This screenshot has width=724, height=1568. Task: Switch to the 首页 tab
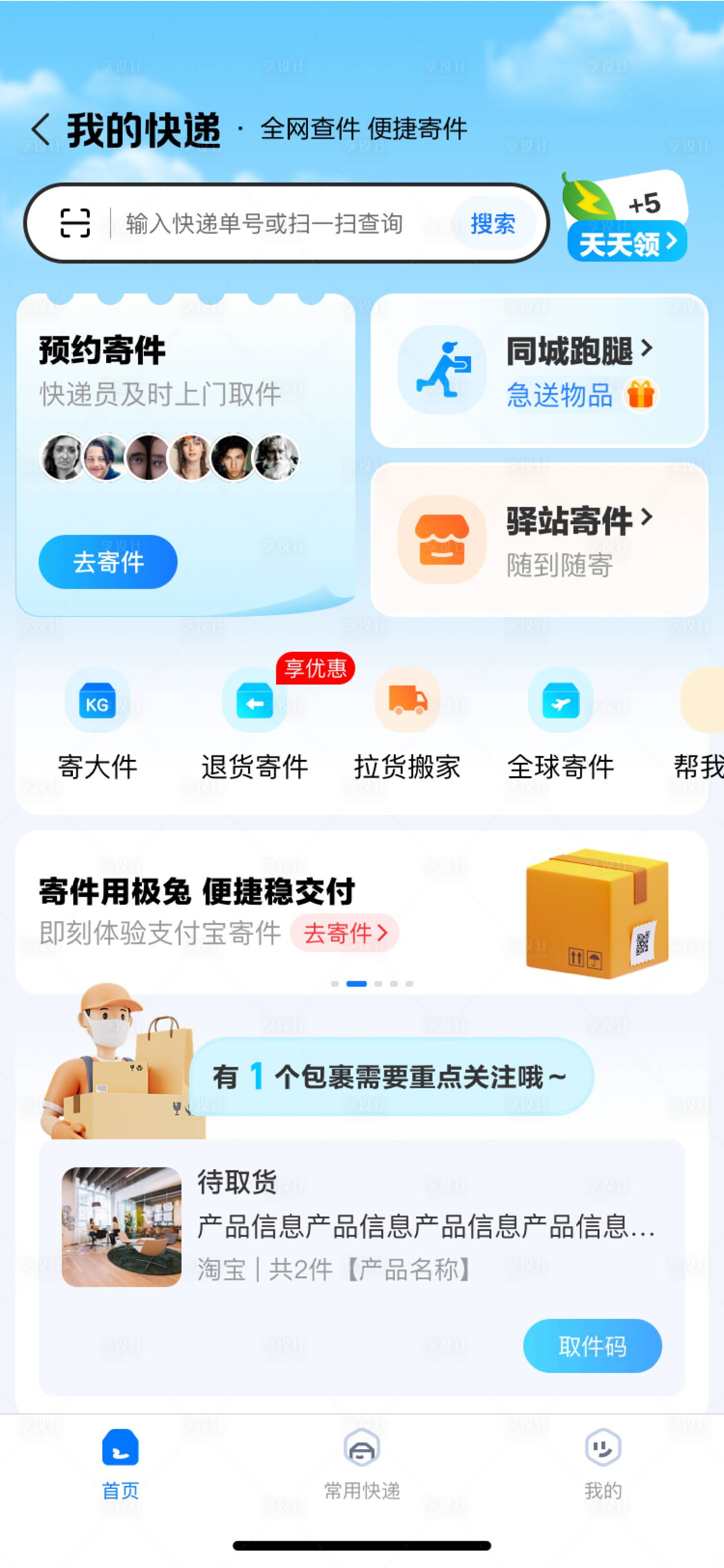pyautogui.click(x=121, y=1463)
